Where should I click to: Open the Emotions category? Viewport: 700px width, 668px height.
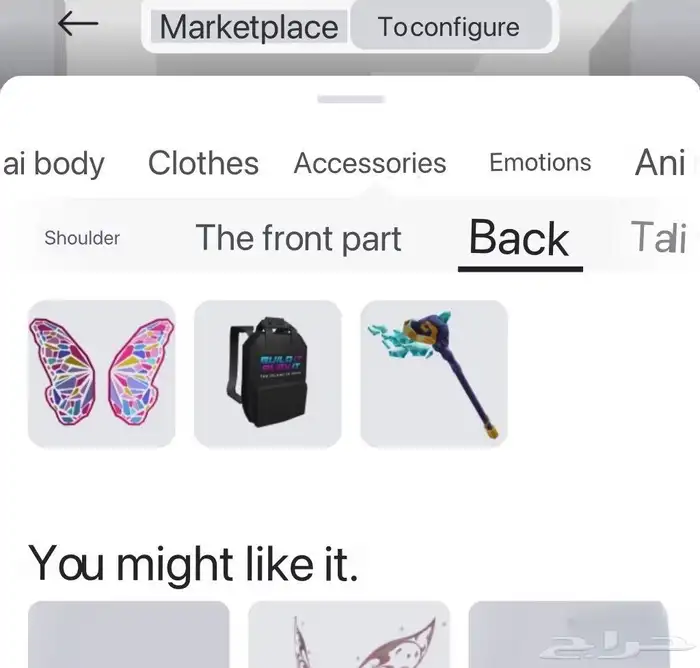point(540,163)
